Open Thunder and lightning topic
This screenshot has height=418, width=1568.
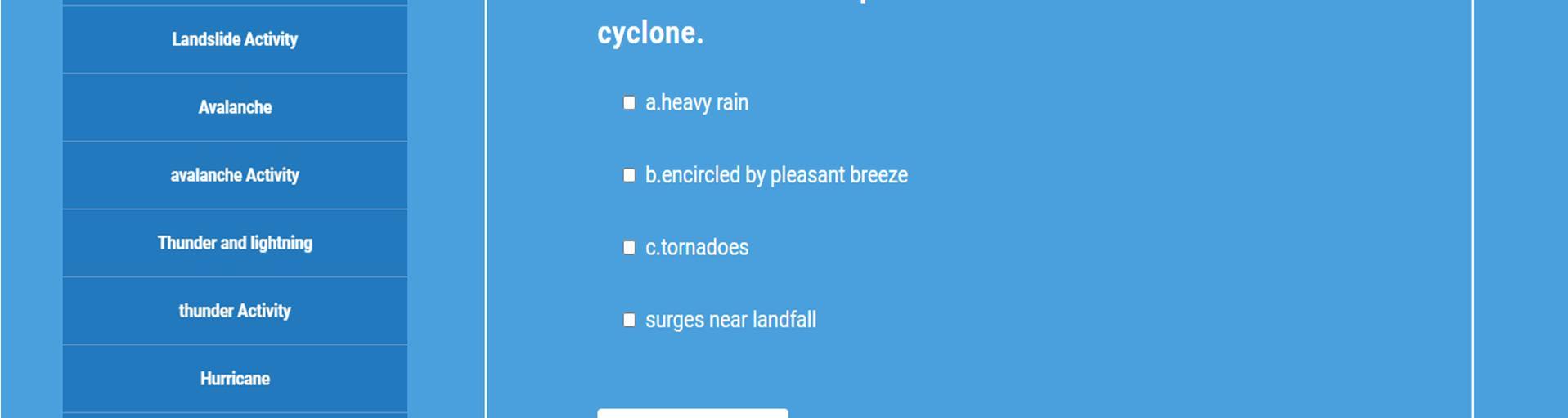[235, 243]
